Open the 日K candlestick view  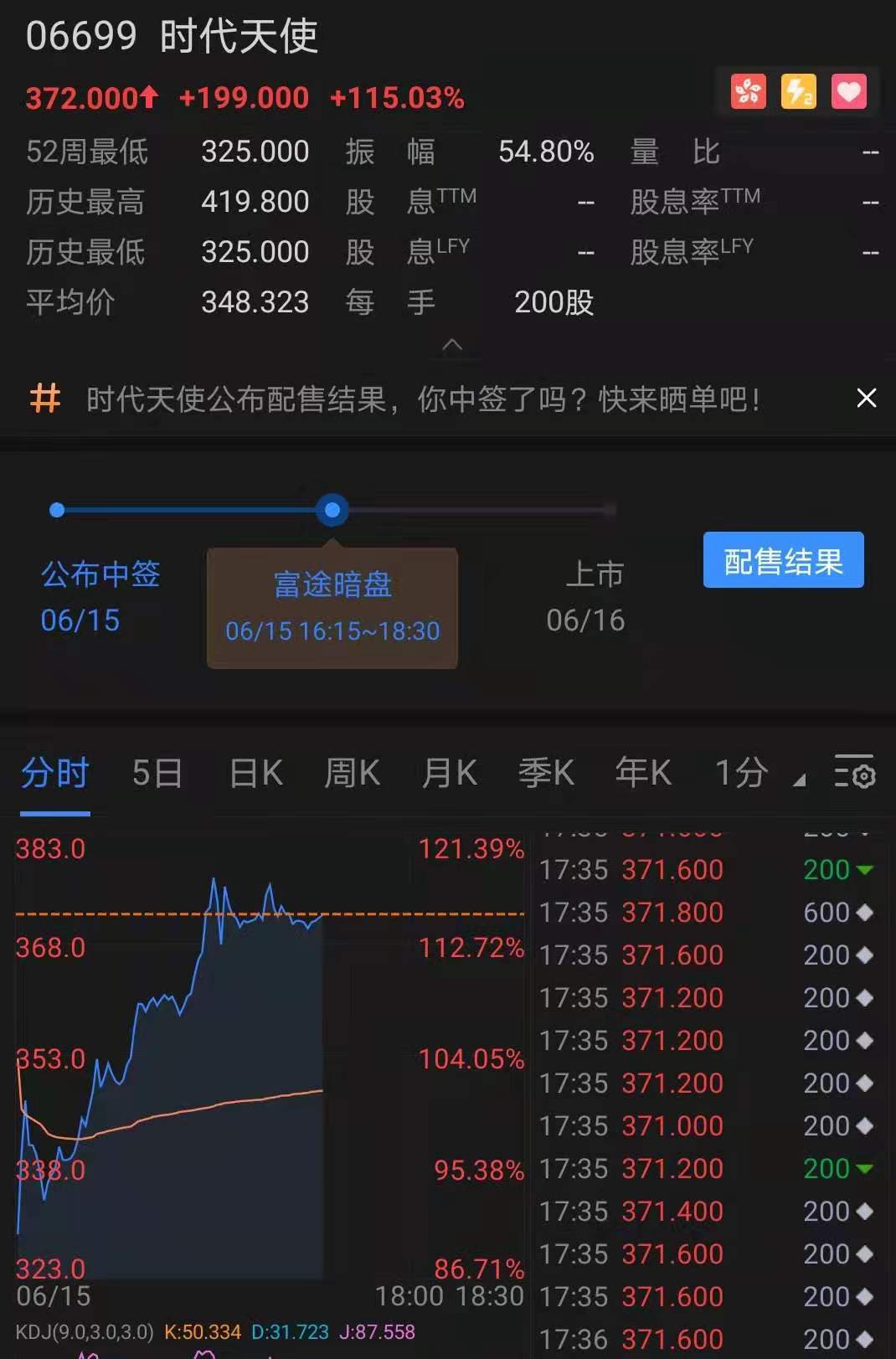pos(254,775)
